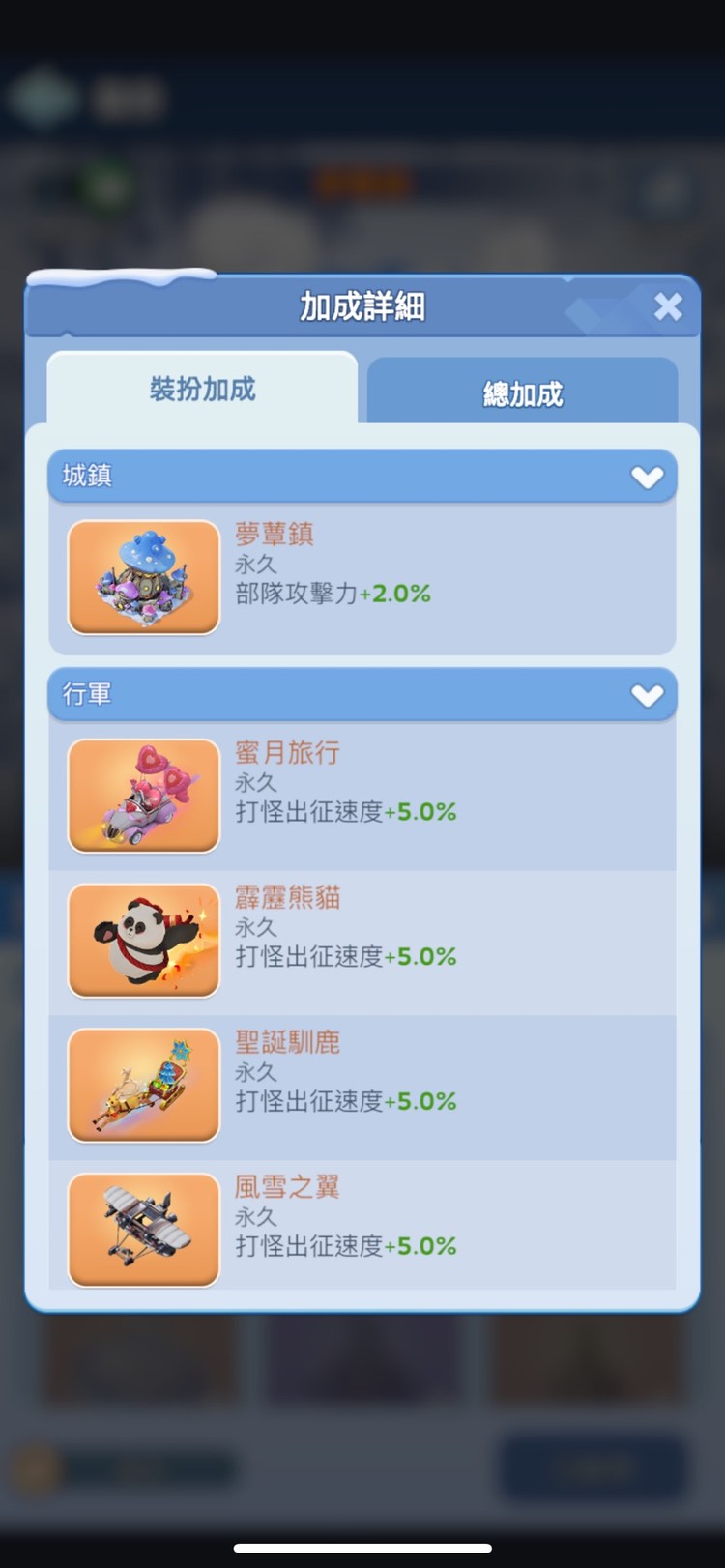This screenshot has height=1568, width=725.
Task: Tap the home indicator bar at screen bottom
Action: [362, 1544]
